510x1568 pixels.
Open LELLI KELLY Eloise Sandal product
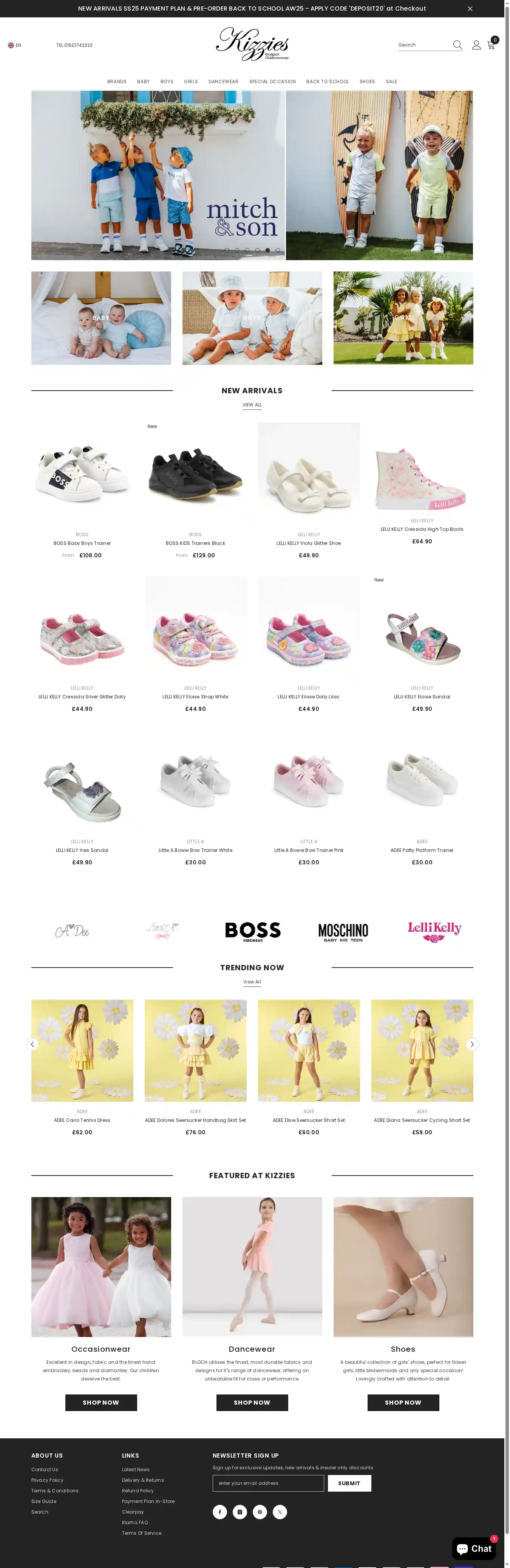pos(421,696)
